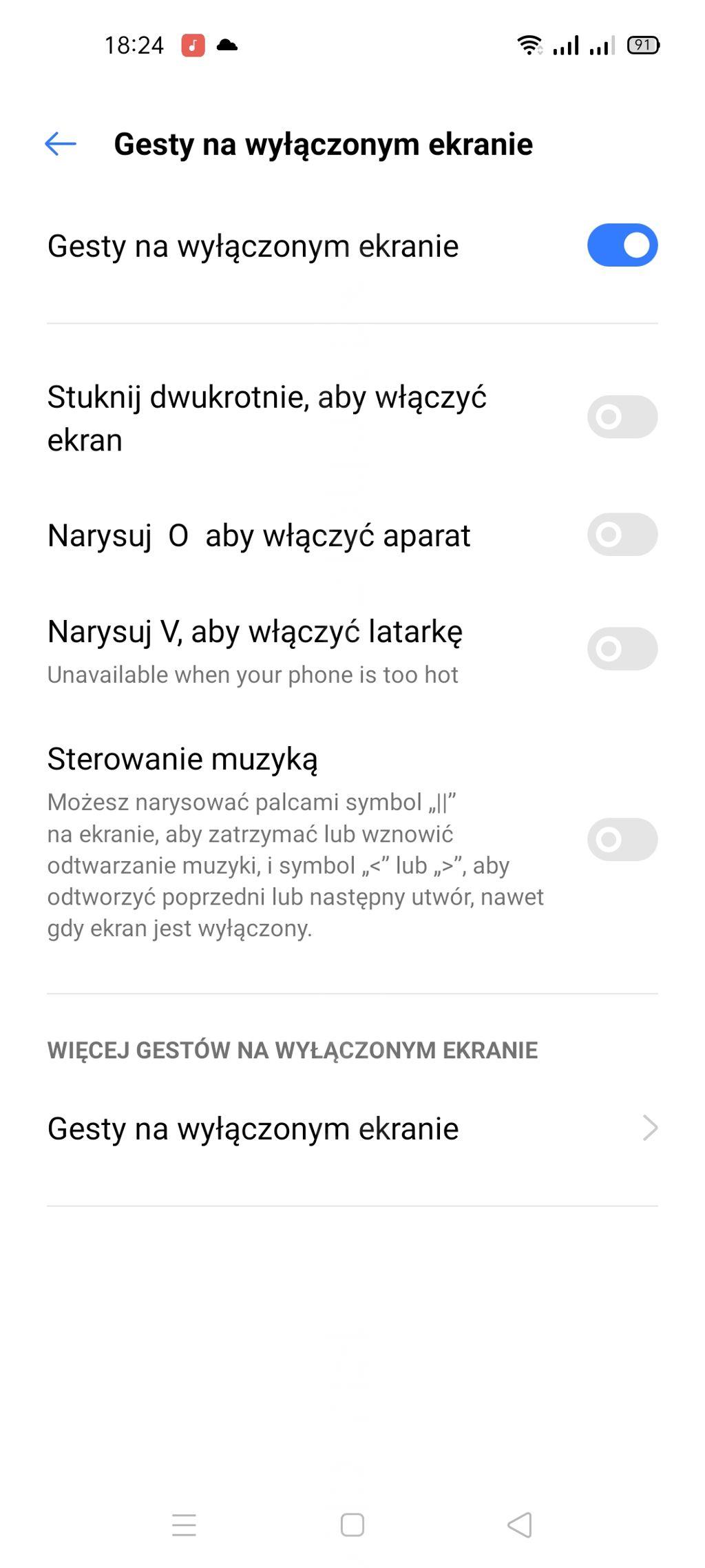Enable Stuknij dwukrotnie, aby włączyć ekran

[x=622, y=417]
